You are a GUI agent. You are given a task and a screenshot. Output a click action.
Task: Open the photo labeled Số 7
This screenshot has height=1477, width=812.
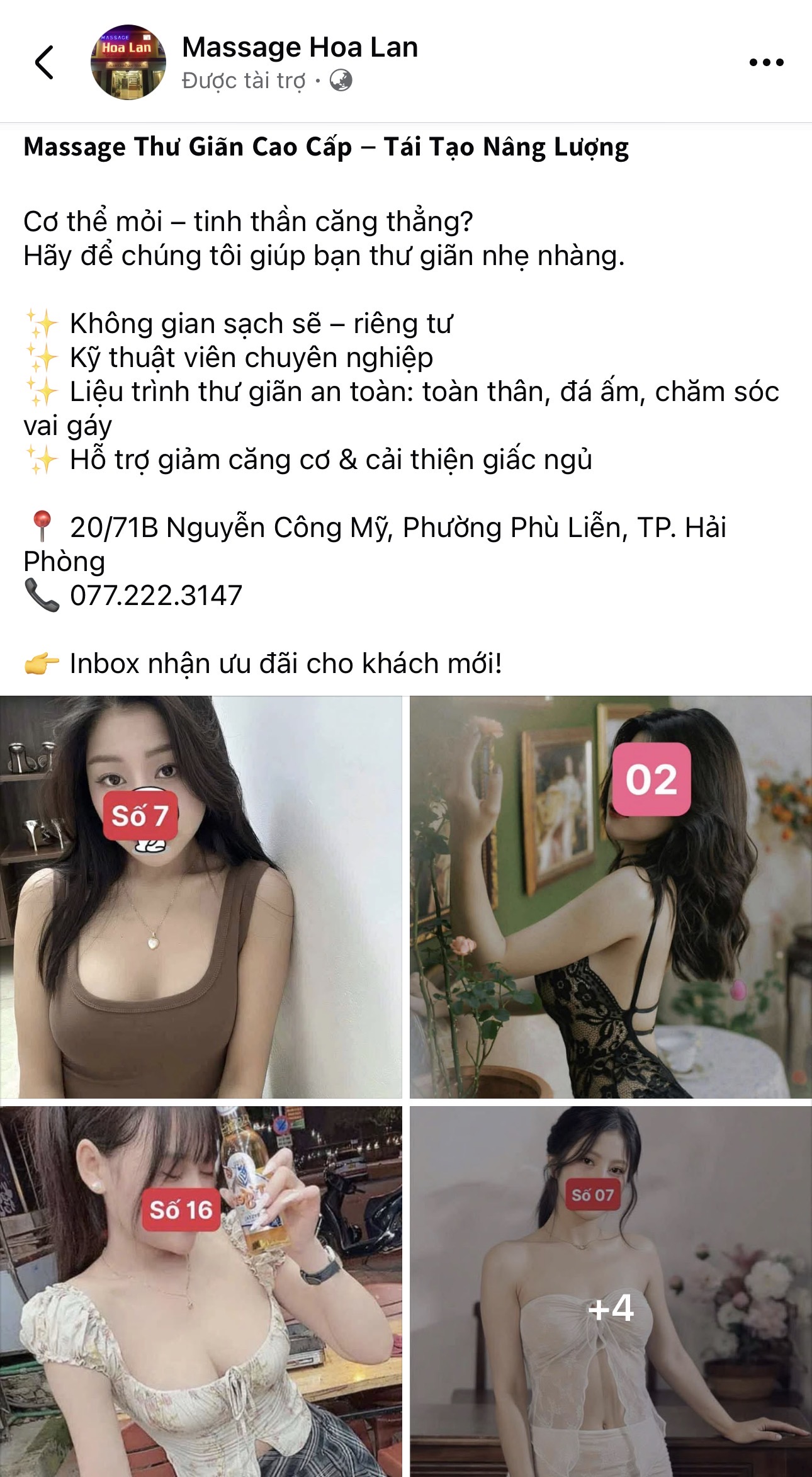pos(201,897)
